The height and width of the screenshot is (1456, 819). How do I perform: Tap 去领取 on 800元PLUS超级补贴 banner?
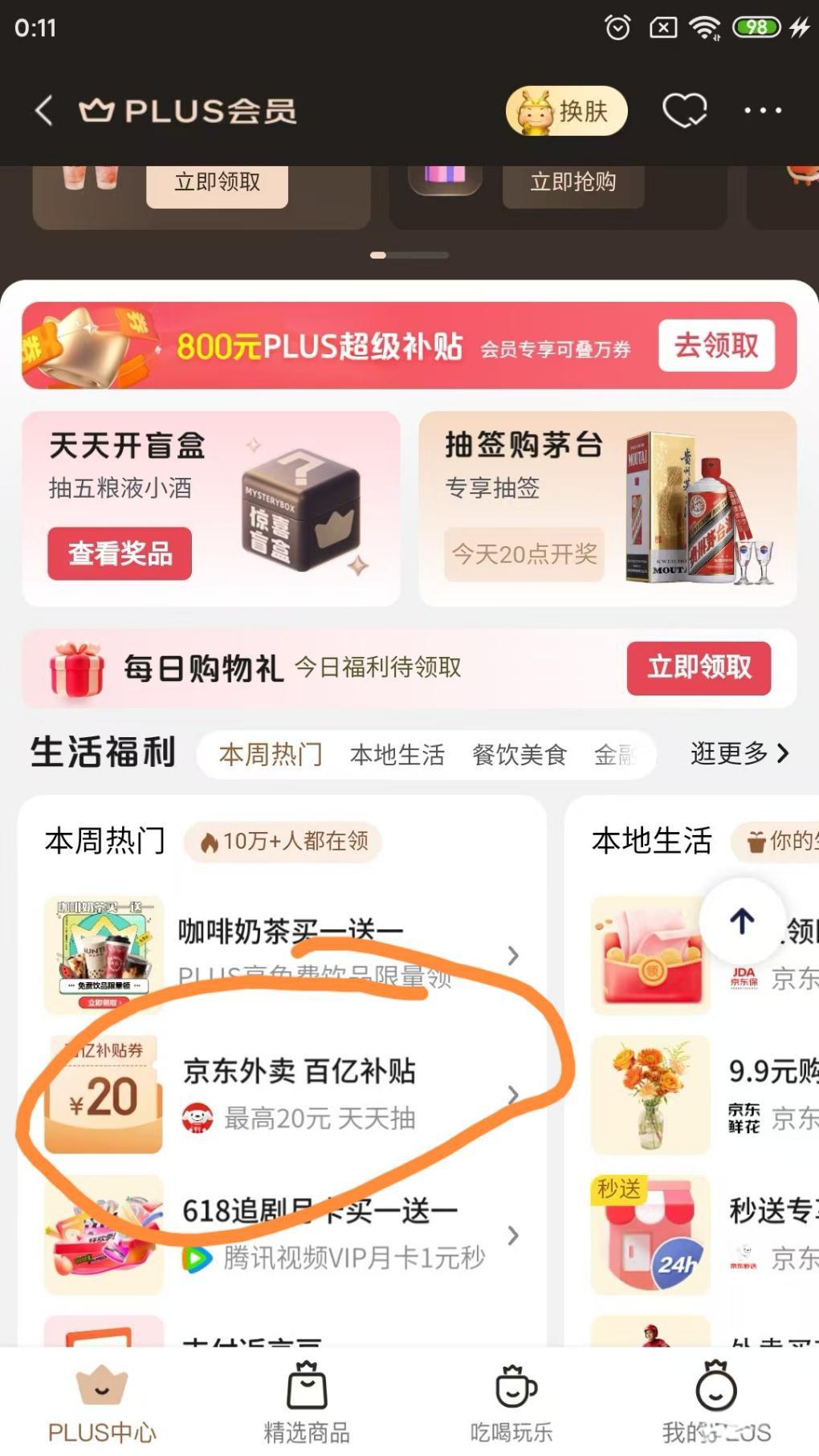coord(716,345)
